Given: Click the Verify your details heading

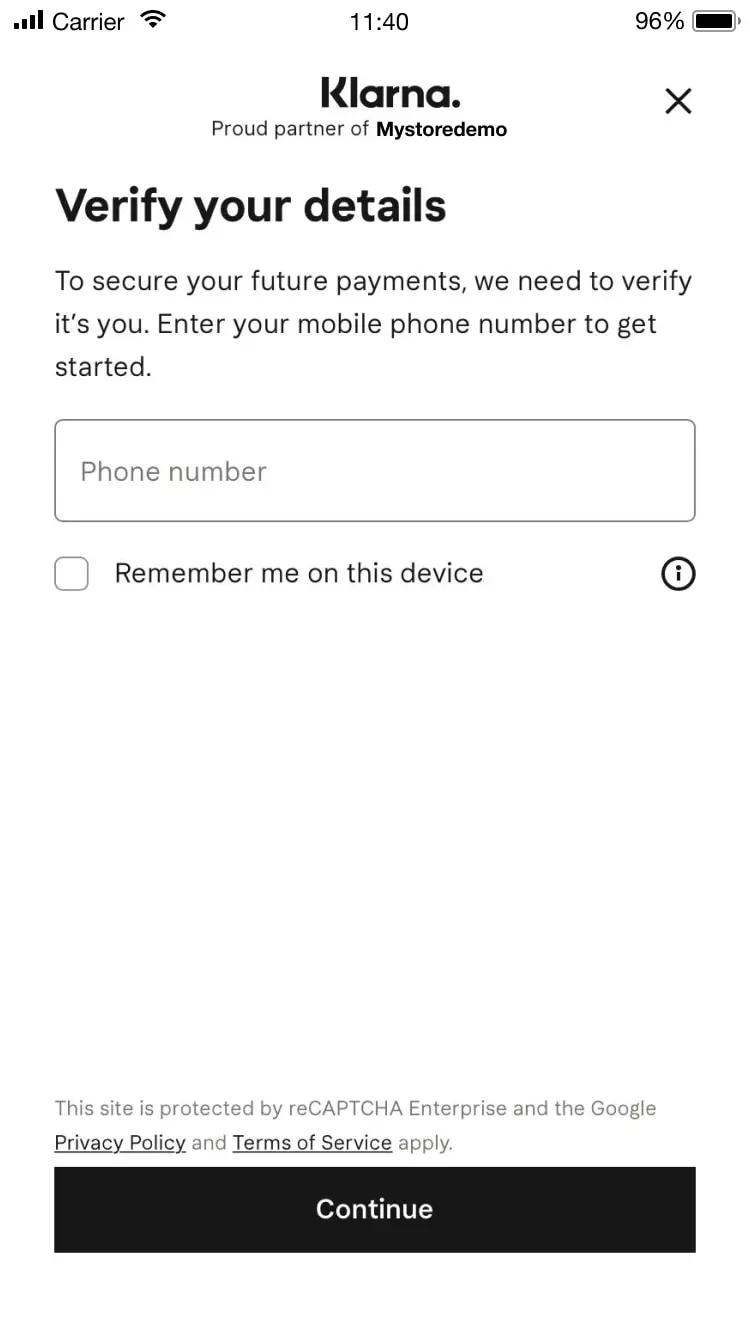Looking at the screenshot, I should 250,206.
